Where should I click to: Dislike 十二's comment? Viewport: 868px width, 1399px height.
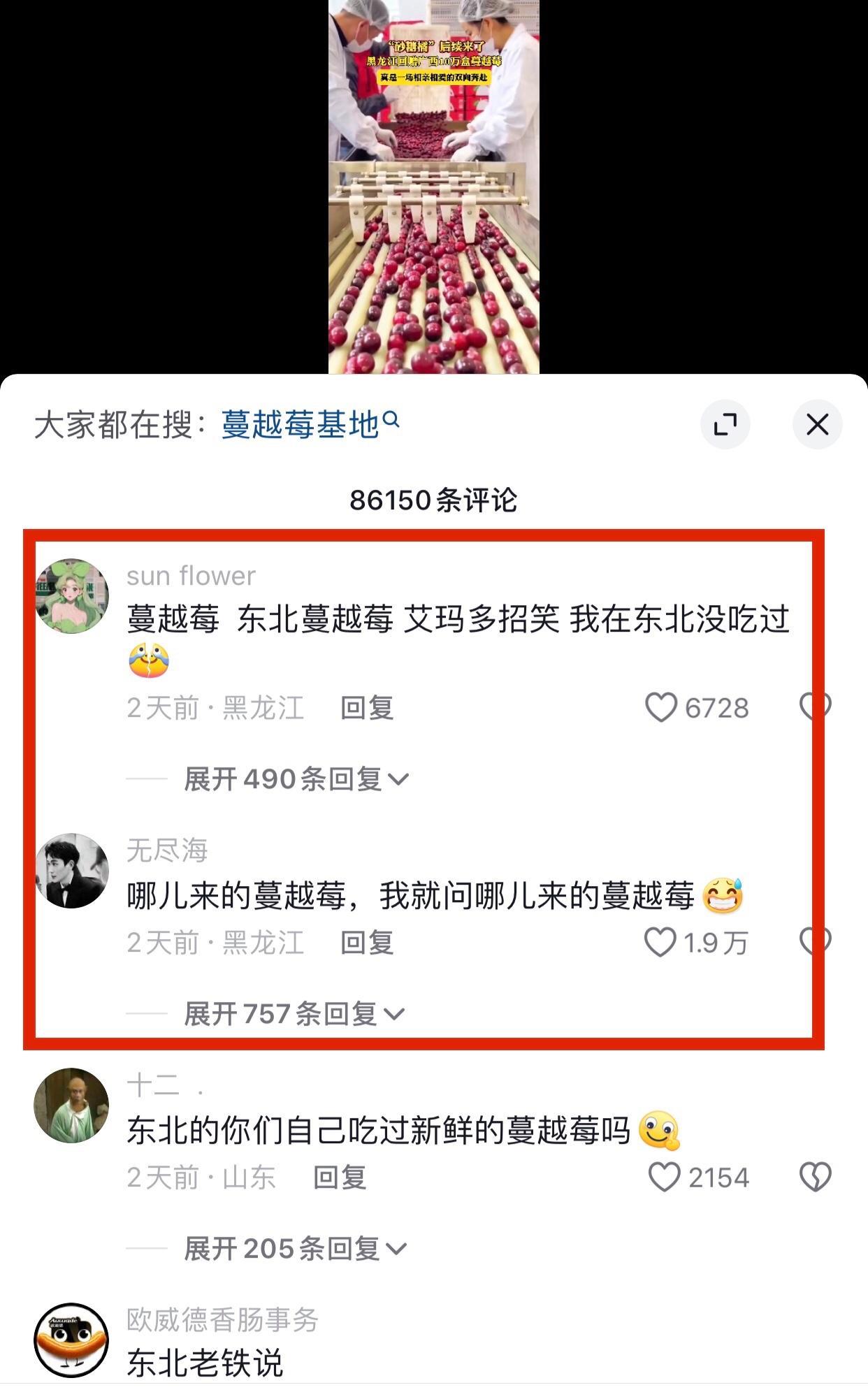tap(815, 1177)
